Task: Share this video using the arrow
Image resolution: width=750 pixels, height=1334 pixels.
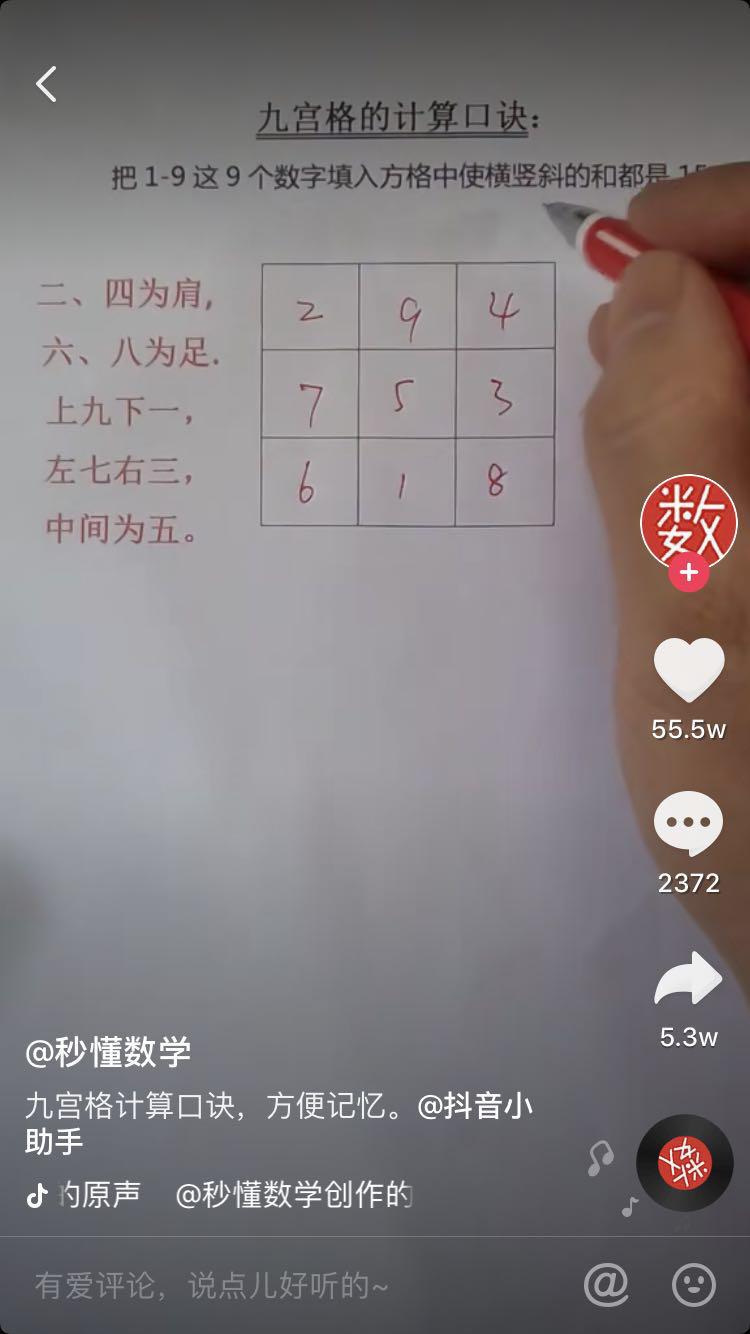Action: point(688,978)
